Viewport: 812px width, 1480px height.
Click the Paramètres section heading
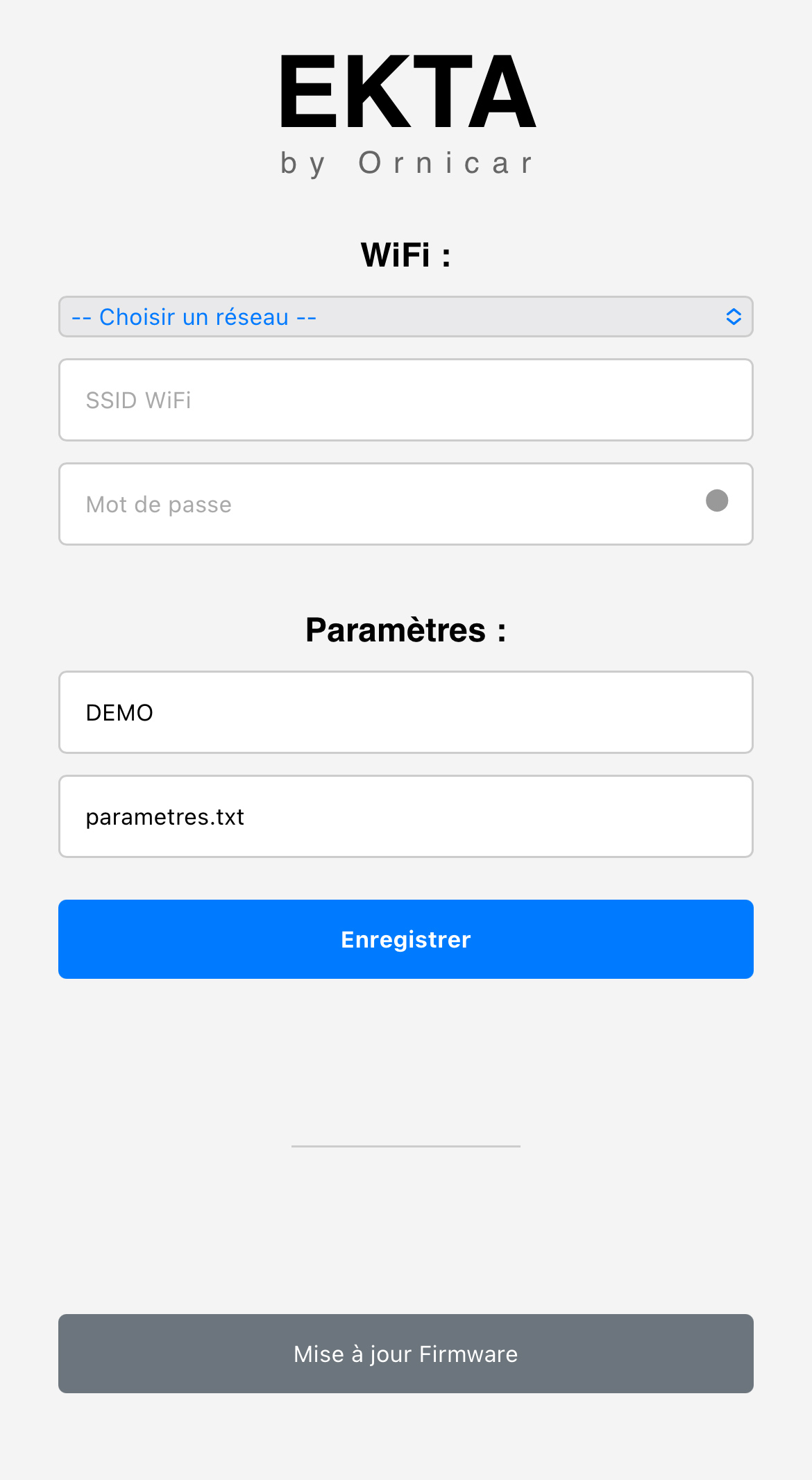pos(405,630)
